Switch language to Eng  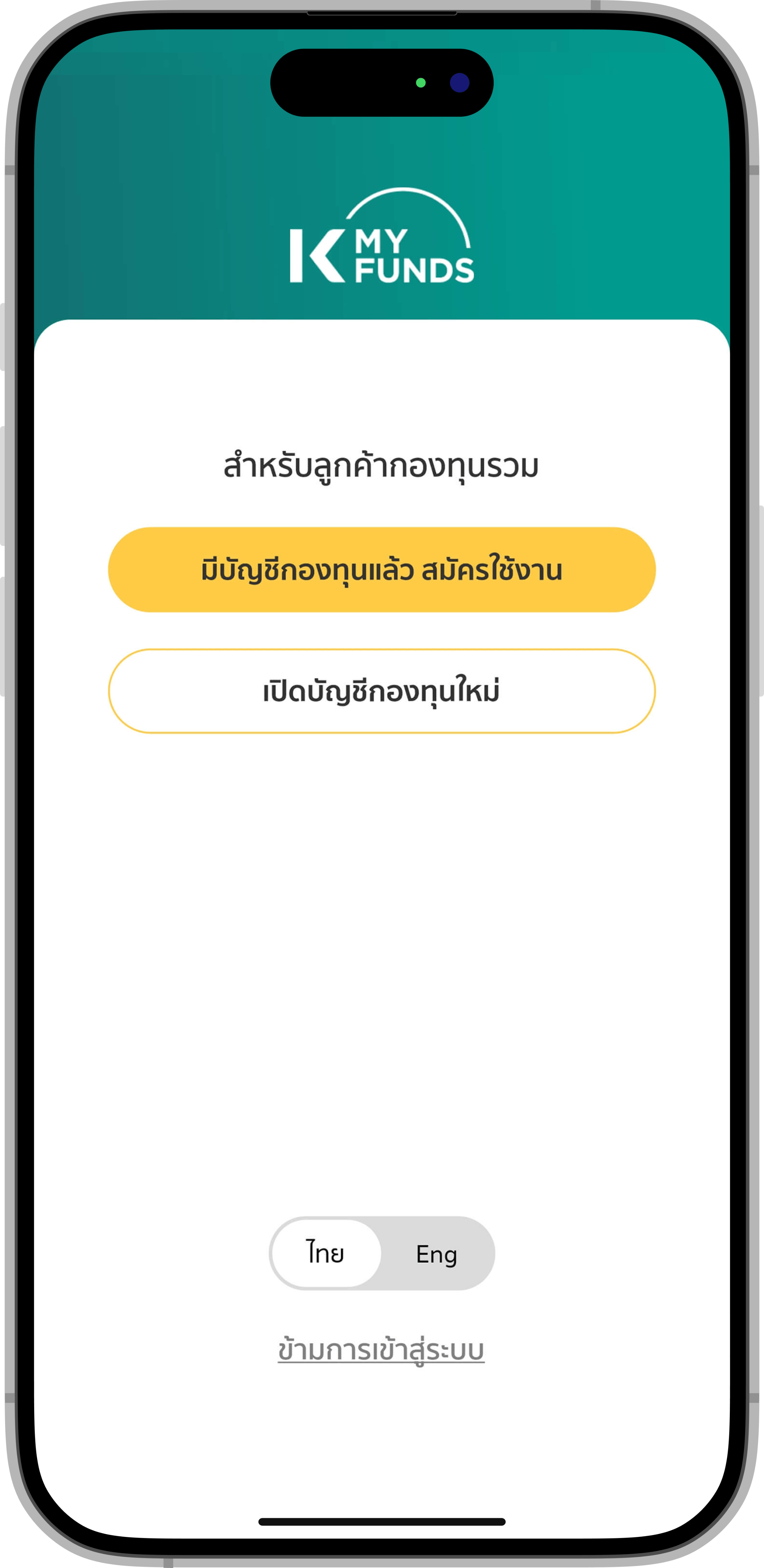[x=437, y=1254]
